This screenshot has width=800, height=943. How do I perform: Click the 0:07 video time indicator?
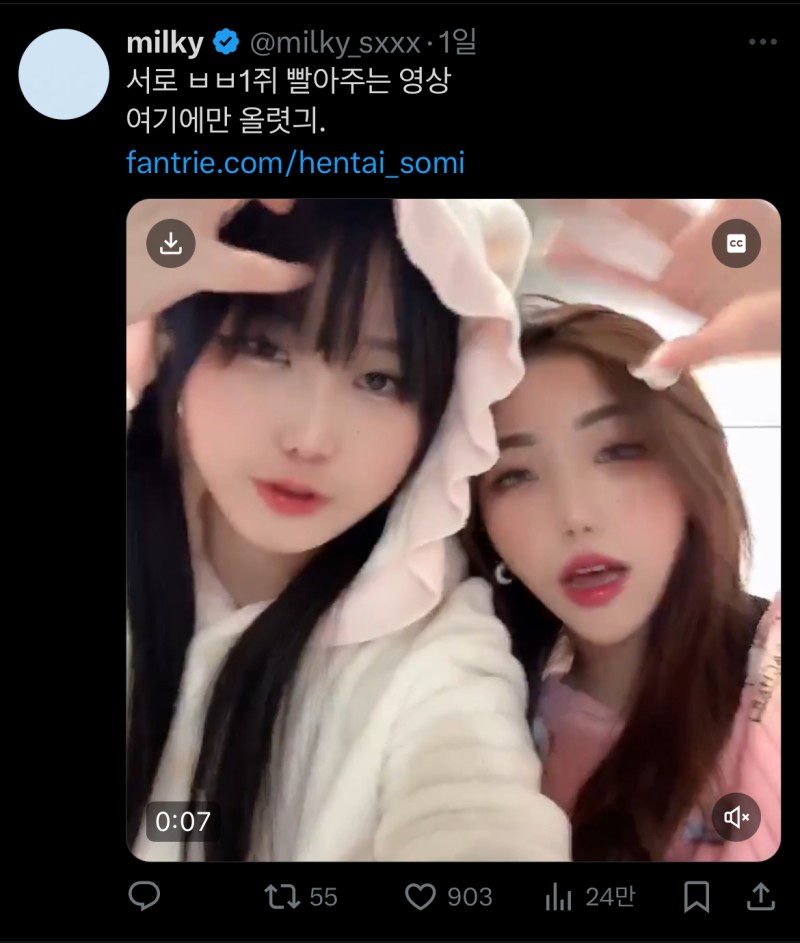pyautogui.click(x=183, y=820)
